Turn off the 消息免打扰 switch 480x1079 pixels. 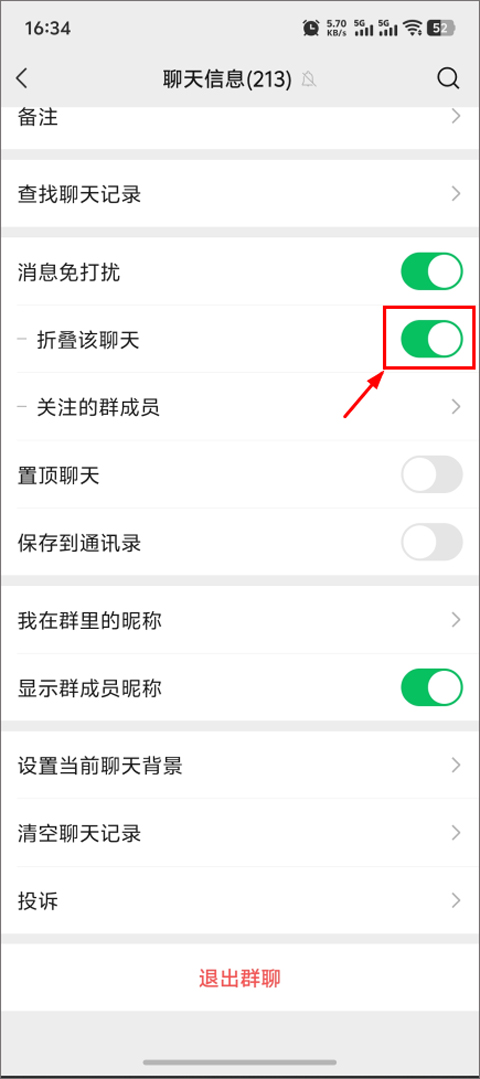pos(432,273)
